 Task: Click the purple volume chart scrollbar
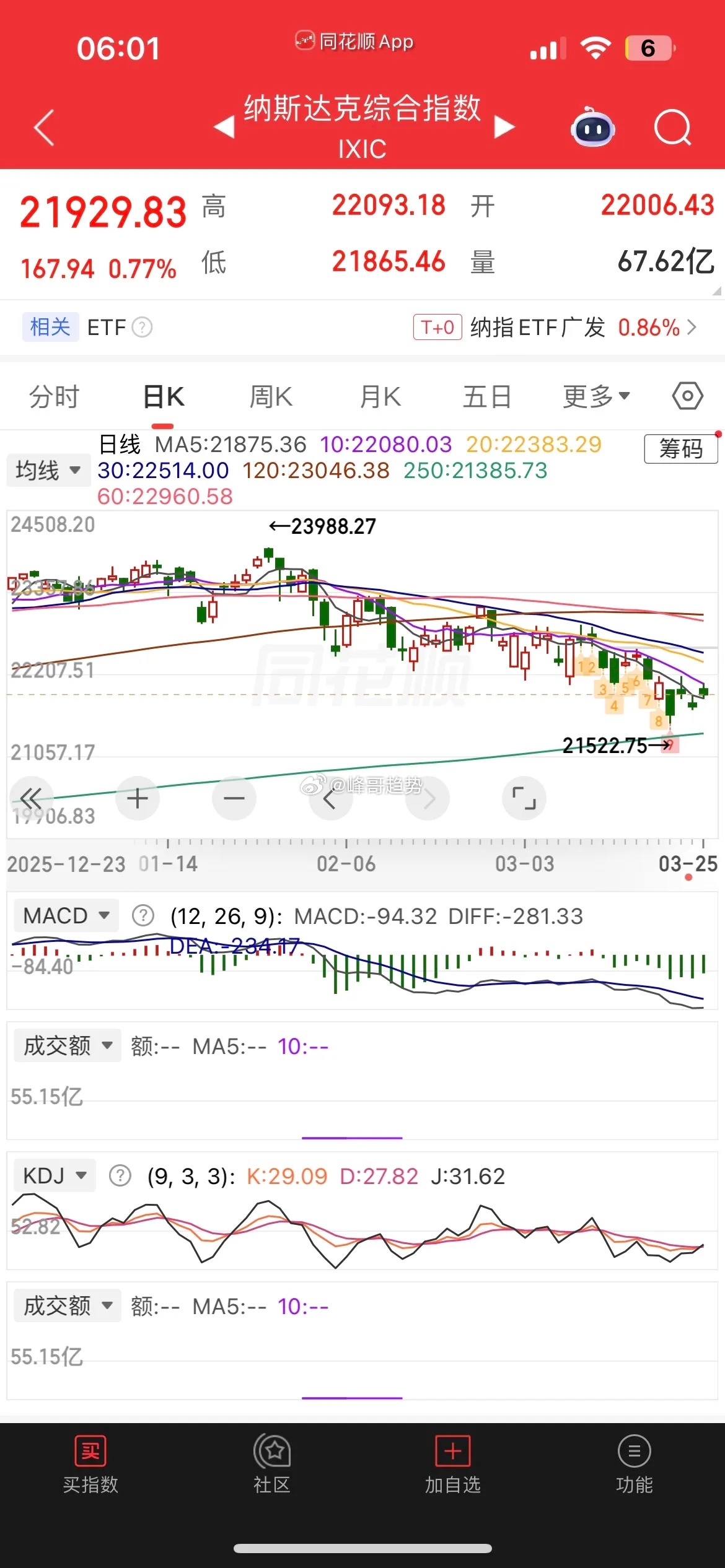(351, 1138)
